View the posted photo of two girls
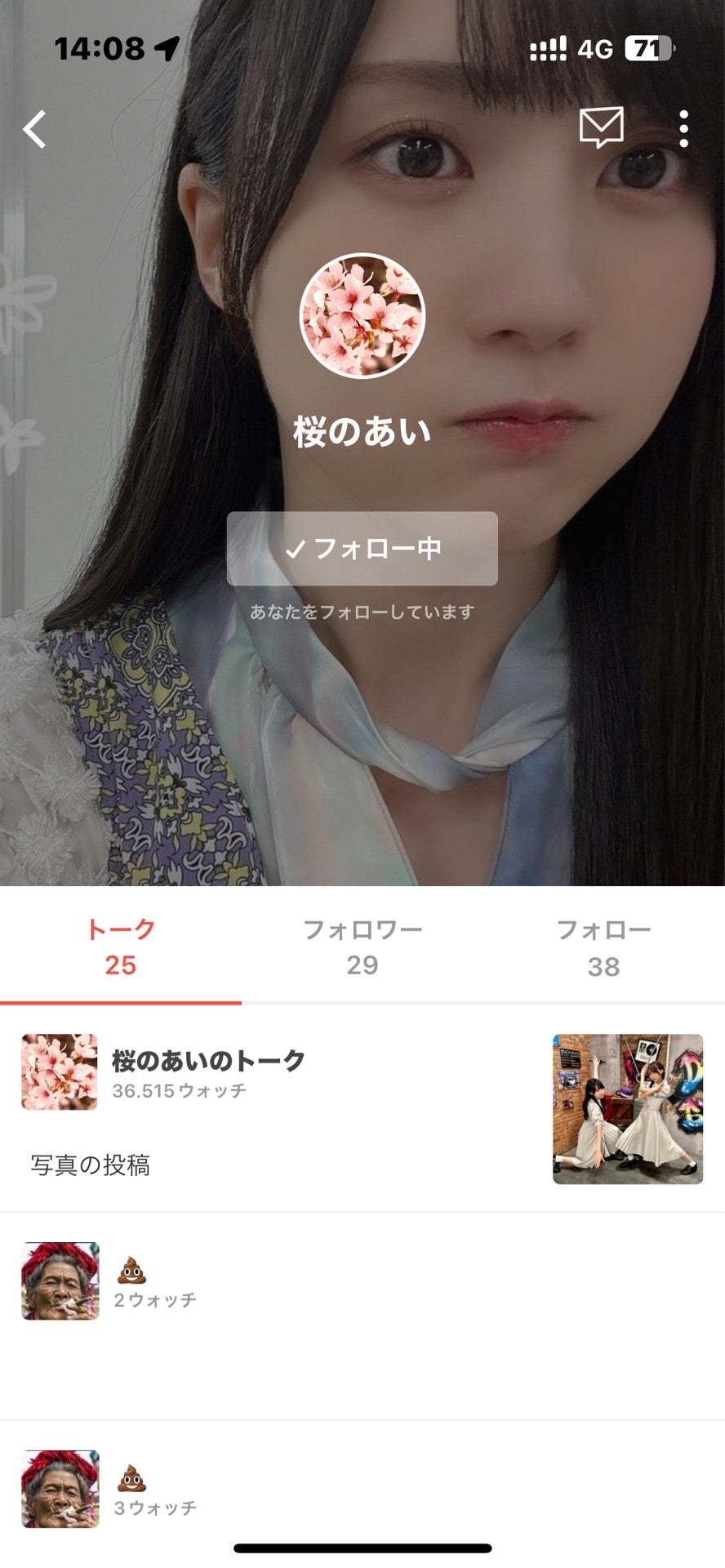Viewport: 725px width, 1568px height. pyautogui.click(x=627, y=1109)
